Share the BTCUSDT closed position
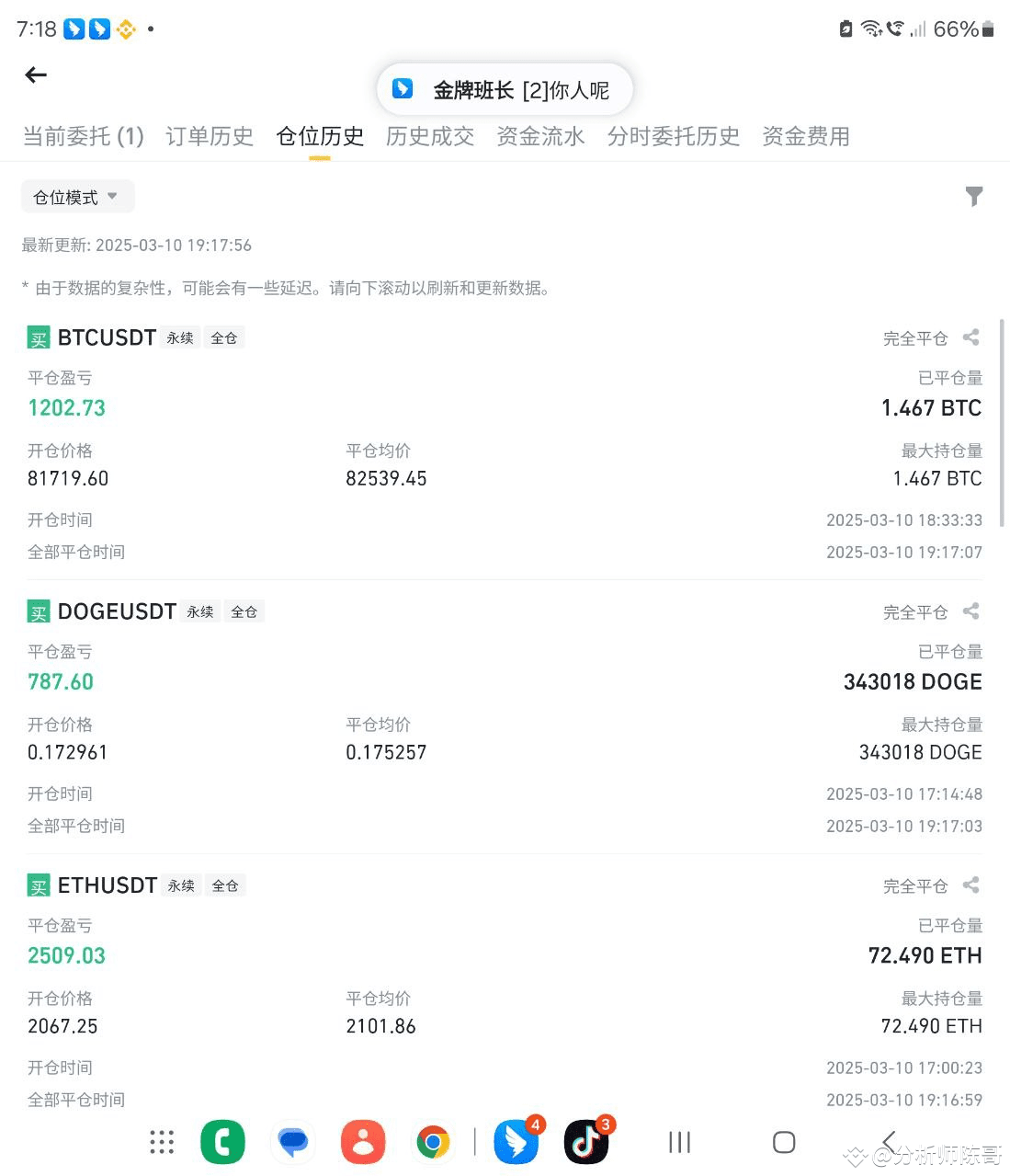Image resolution: width=1010 pixels, height=1176 pixels. (x=971, y=337)
